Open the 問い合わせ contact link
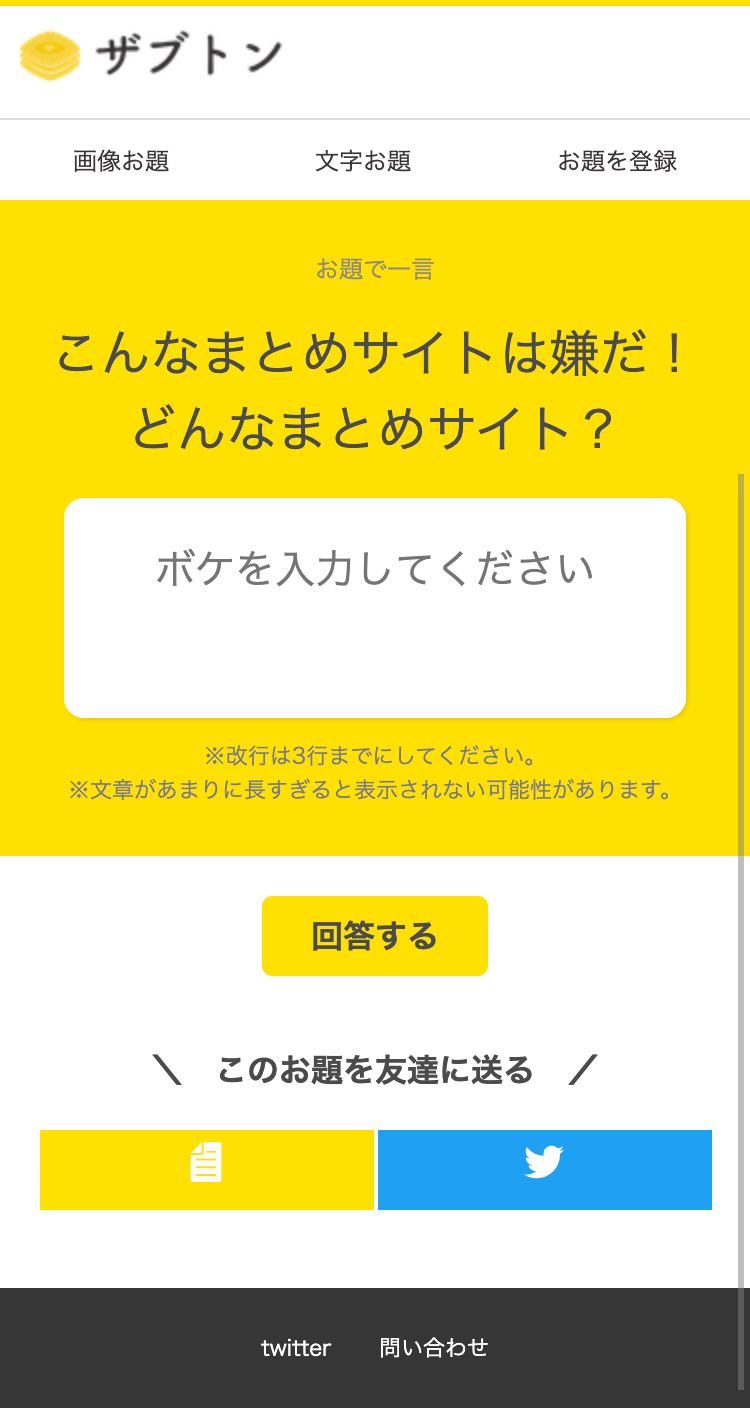This screenshot has height=1408, width=750. pyautogui.click(x=433, y=1347)
